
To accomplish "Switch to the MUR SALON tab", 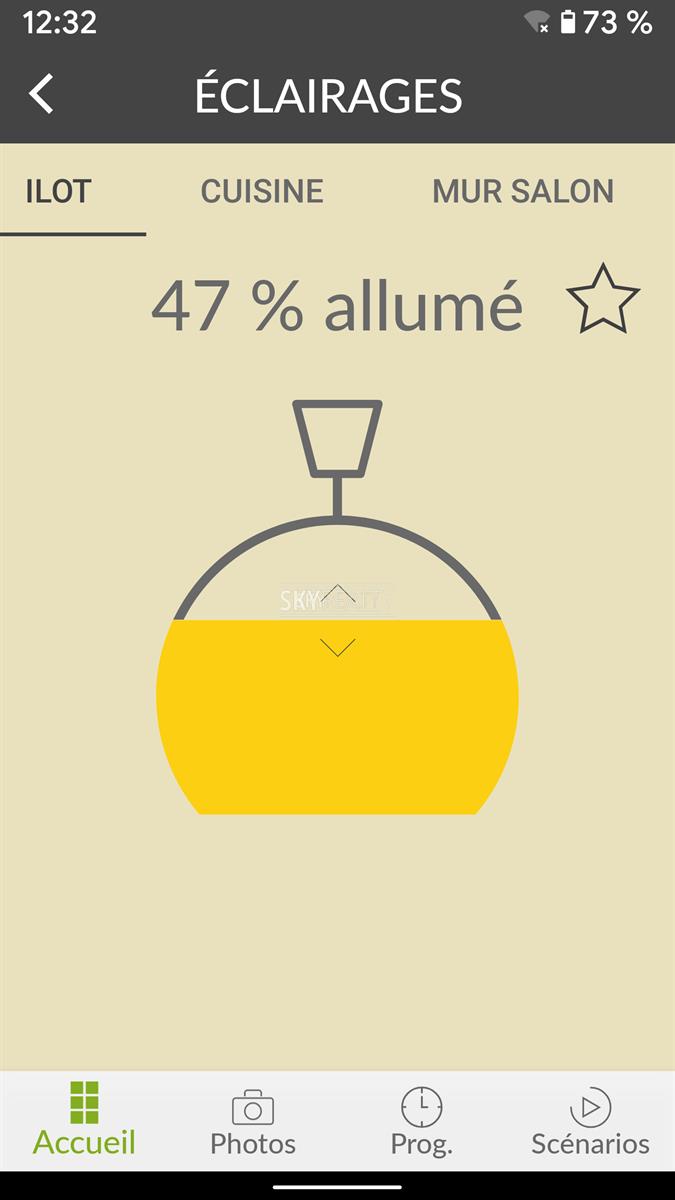I will [522, 191].
